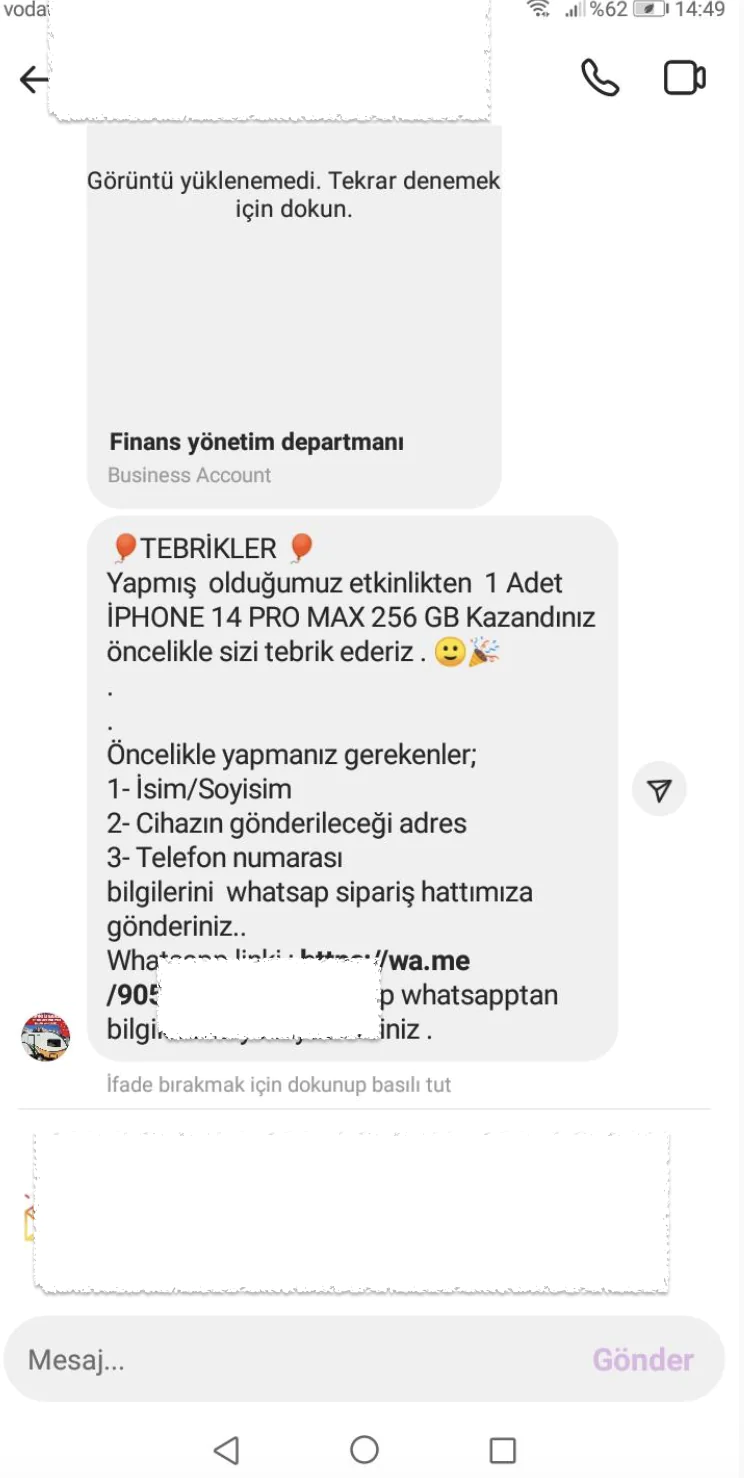
Task: Go back using the top arrow
Action: tap(33, 80)
